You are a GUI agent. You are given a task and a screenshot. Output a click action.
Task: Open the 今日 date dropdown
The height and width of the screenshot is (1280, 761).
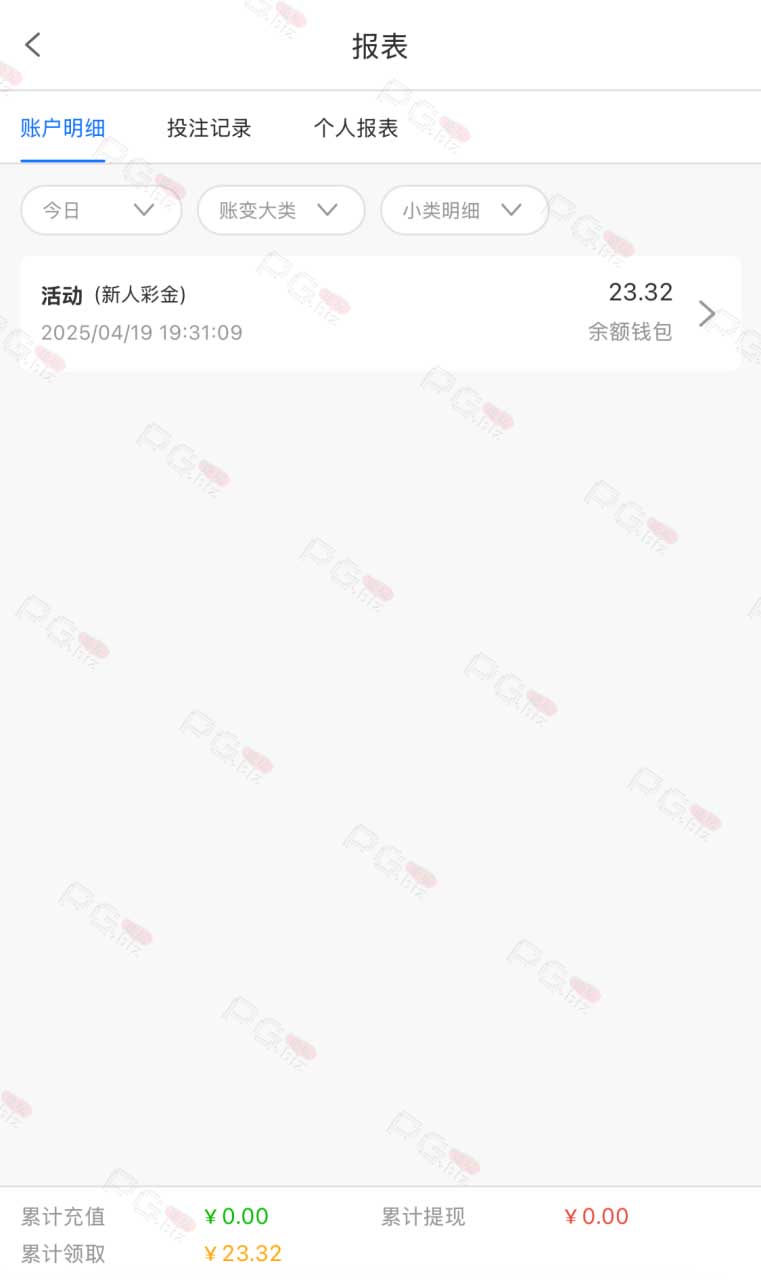[x=101, y=210]
